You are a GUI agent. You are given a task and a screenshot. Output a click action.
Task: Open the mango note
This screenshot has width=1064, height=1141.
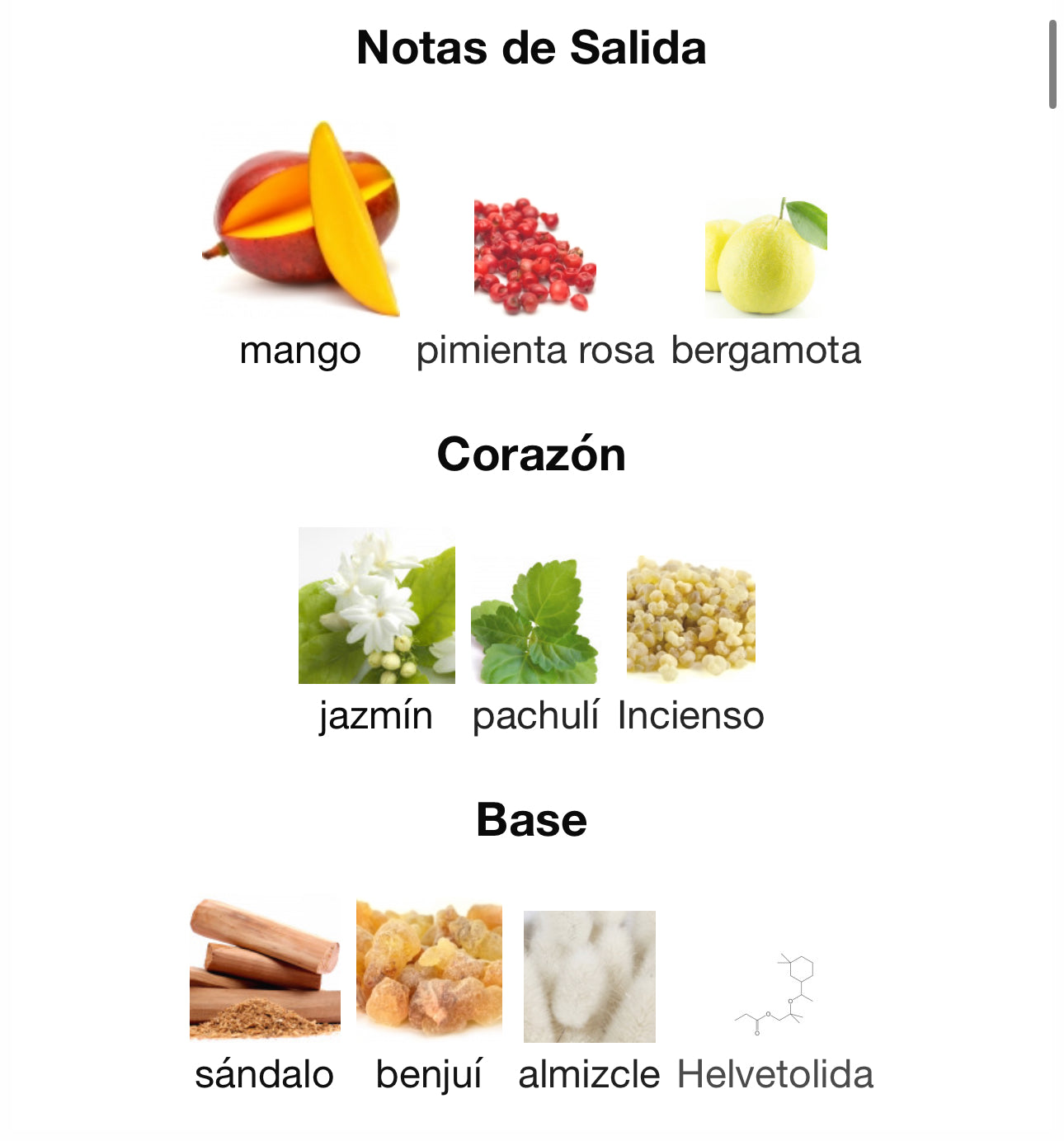[x=301, y=220]
